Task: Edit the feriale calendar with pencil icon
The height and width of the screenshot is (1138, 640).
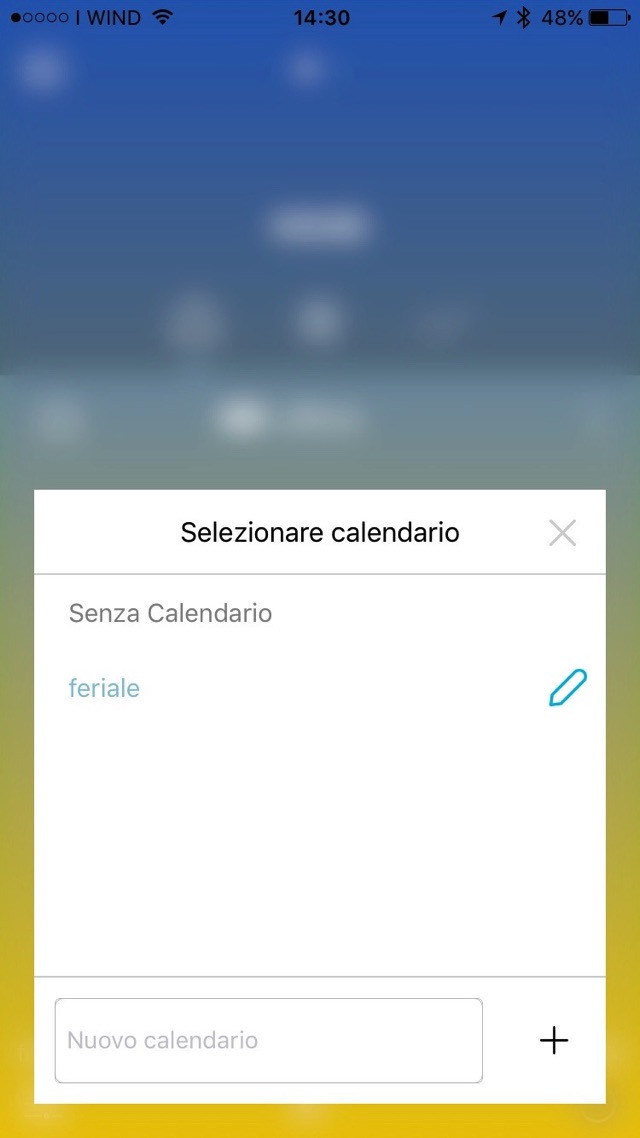Action: 567,688
